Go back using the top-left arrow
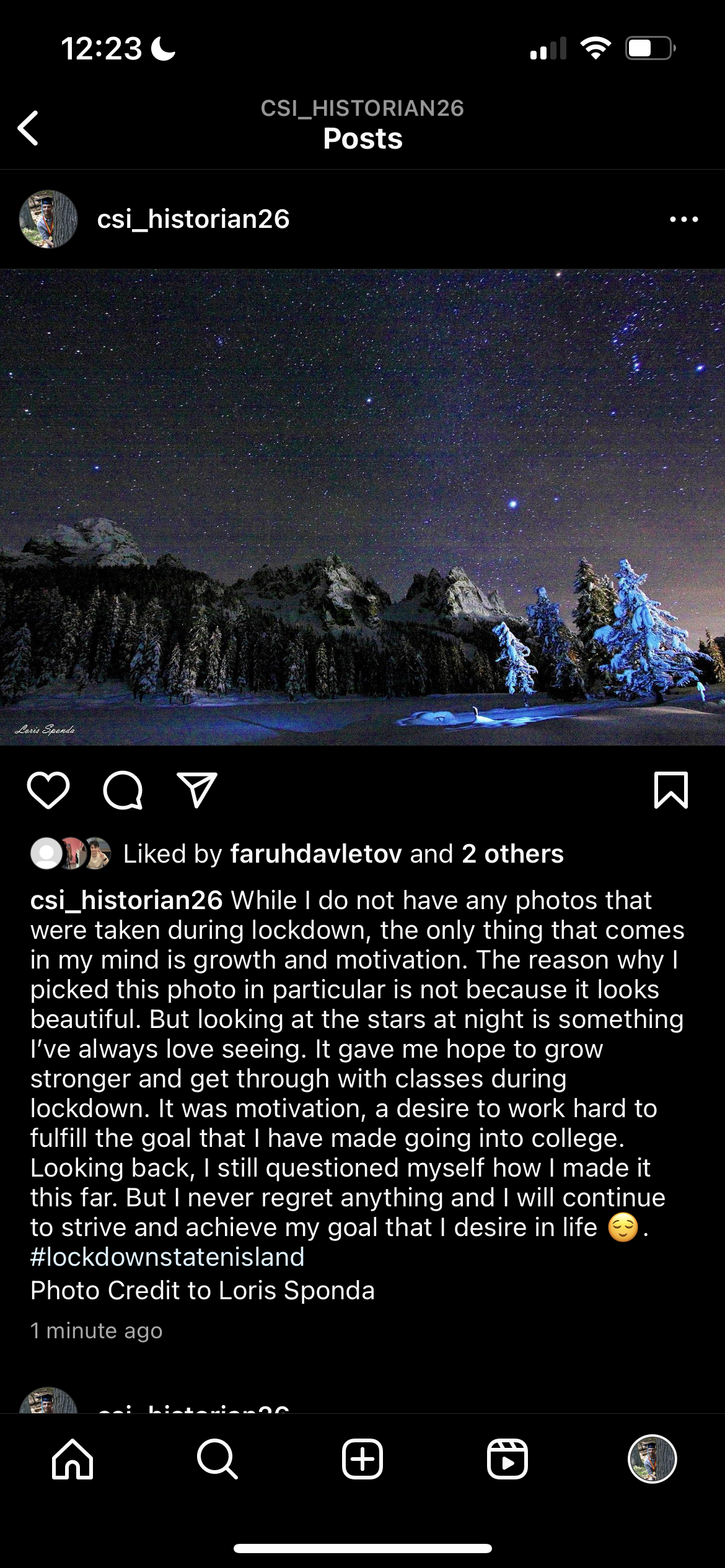Screen dimensions: 725x1568 pyautogui.click(x=29, y=128)
